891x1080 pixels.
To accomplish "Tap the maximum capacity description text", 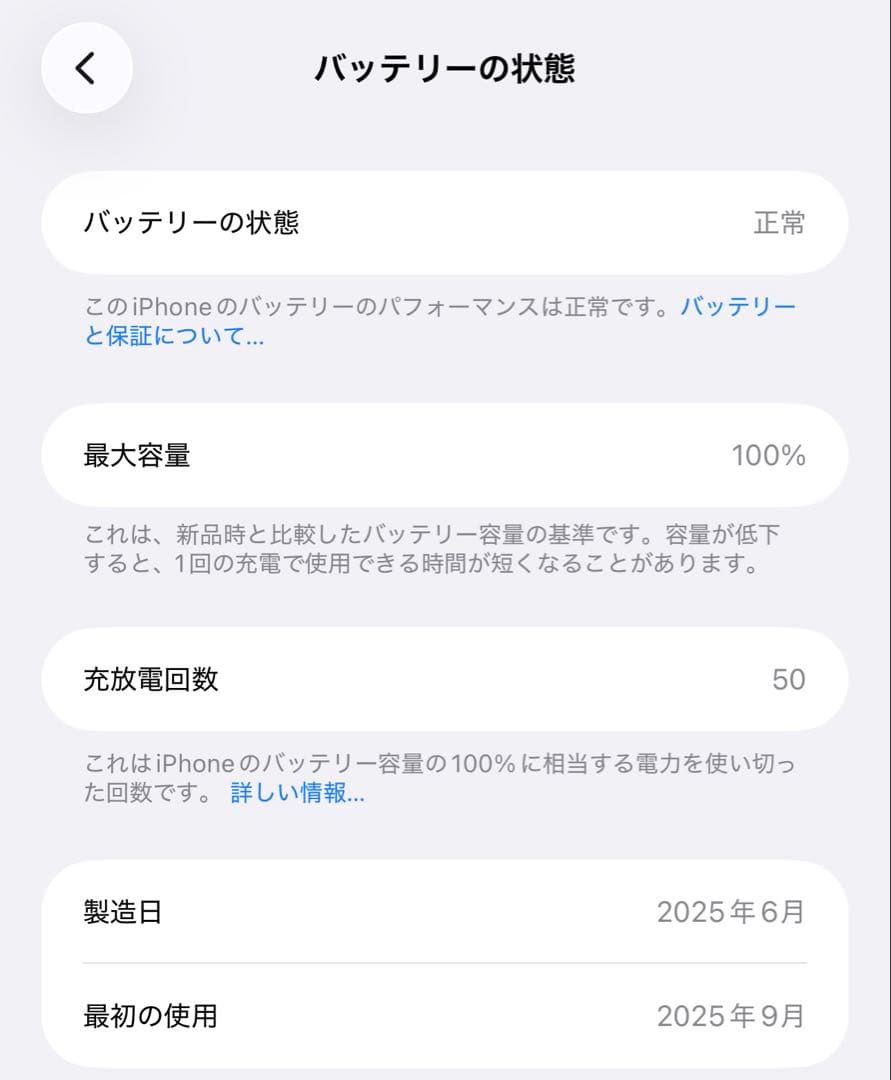I will click(x=440, y=550).
